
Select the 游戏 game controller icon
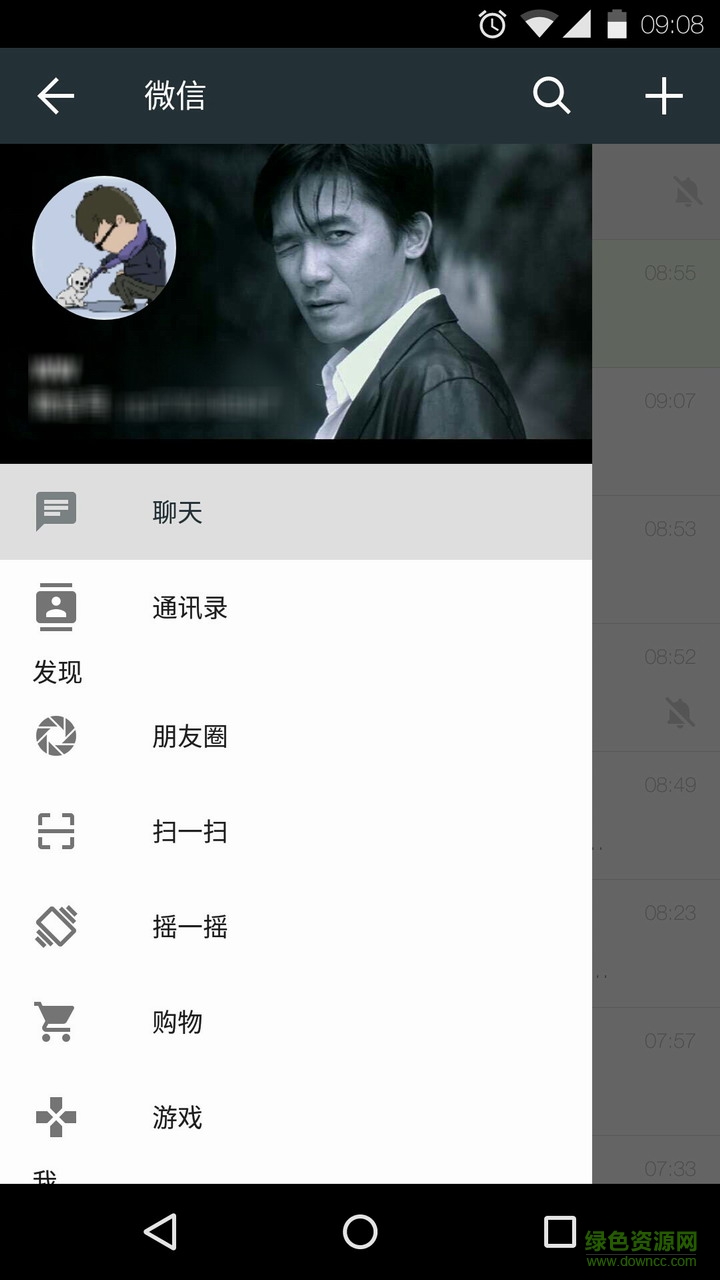click(56, 1117)
